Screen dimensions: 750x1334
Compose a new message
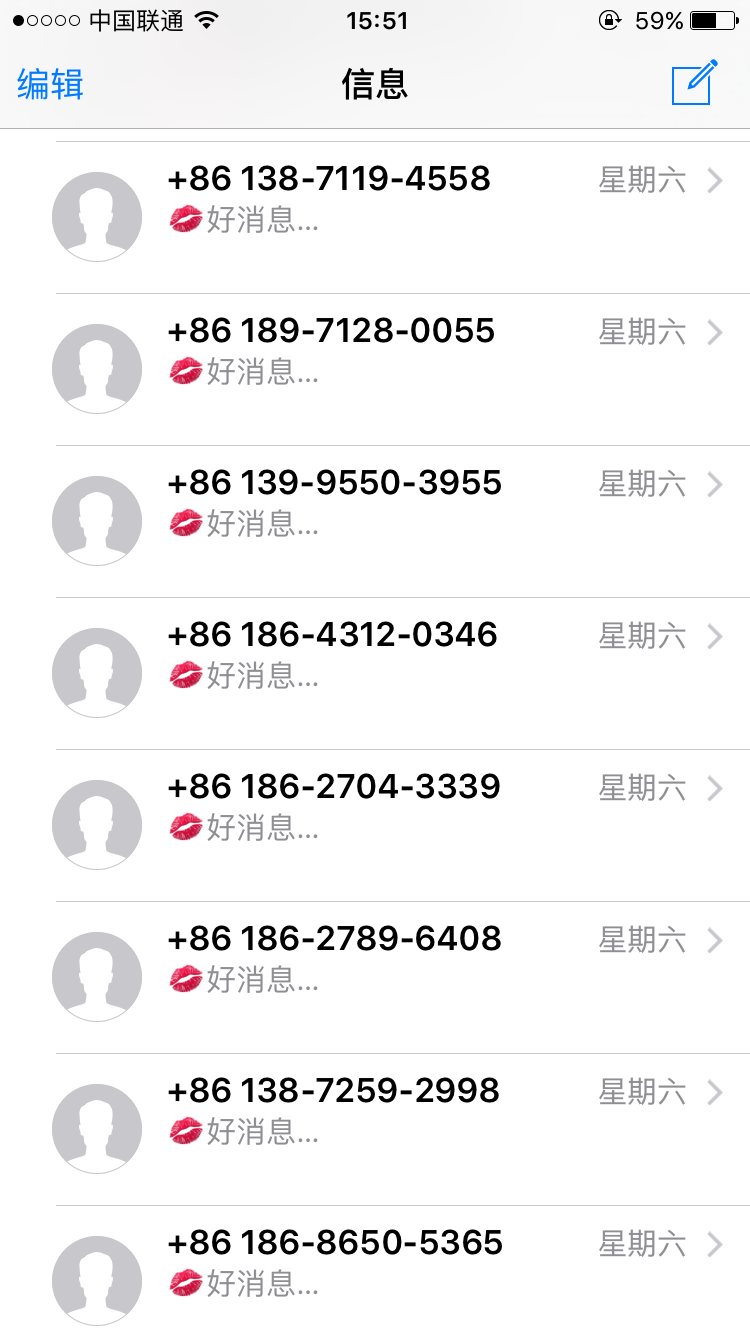click(694, 83)
